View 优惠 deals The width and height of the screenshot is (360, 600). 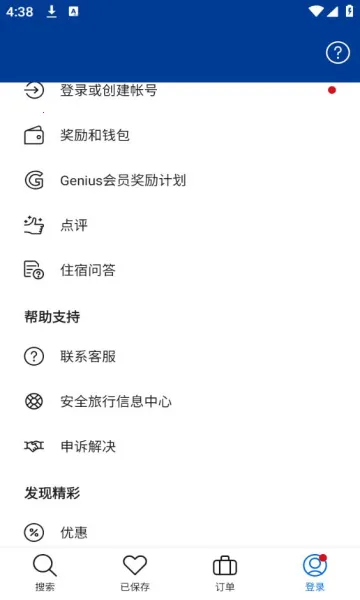click(x=180, y=532)
